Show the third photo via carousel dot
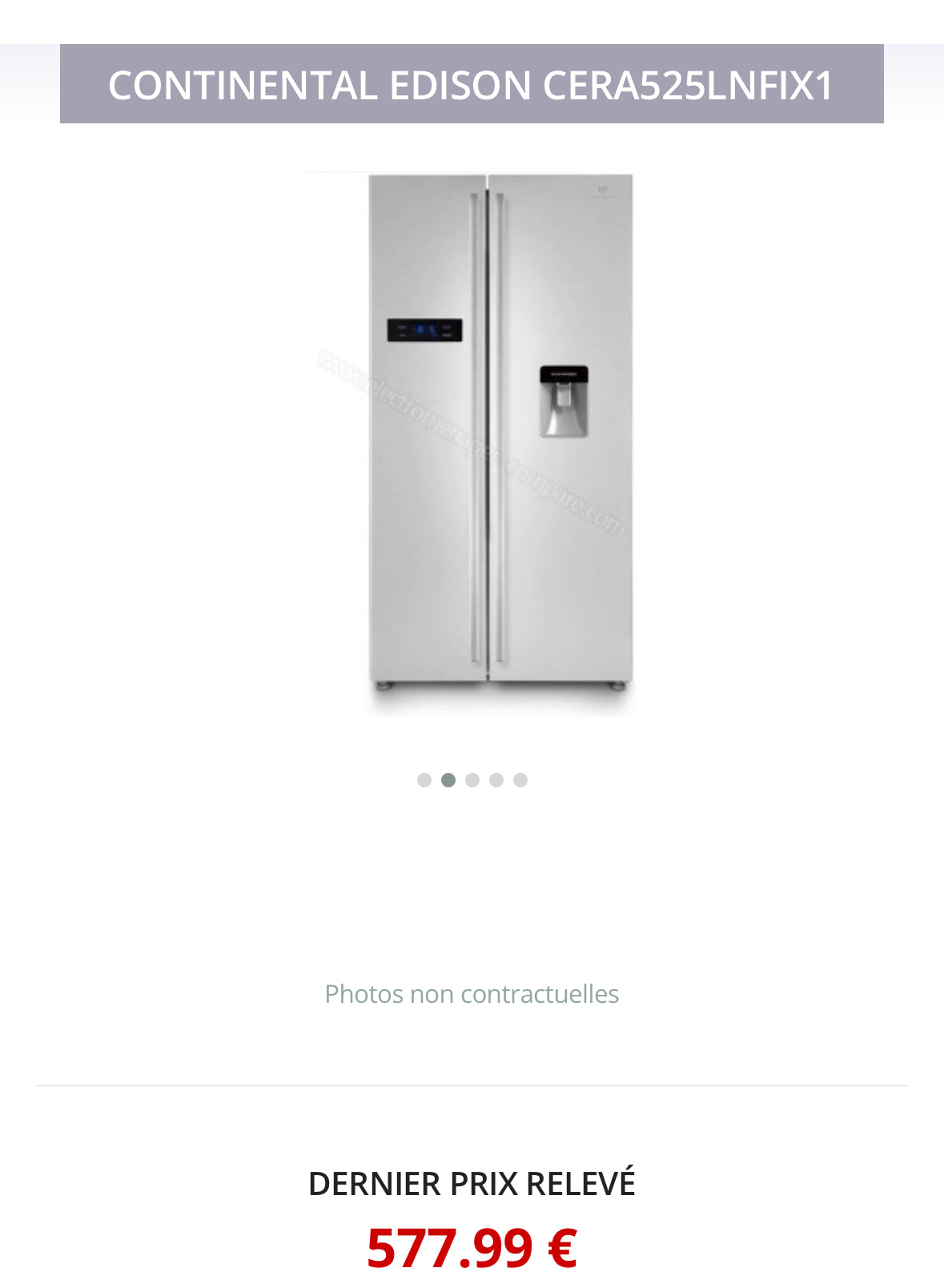Image resolution: width=944 pixels, height=1288 pixels. tap(472, 780)
